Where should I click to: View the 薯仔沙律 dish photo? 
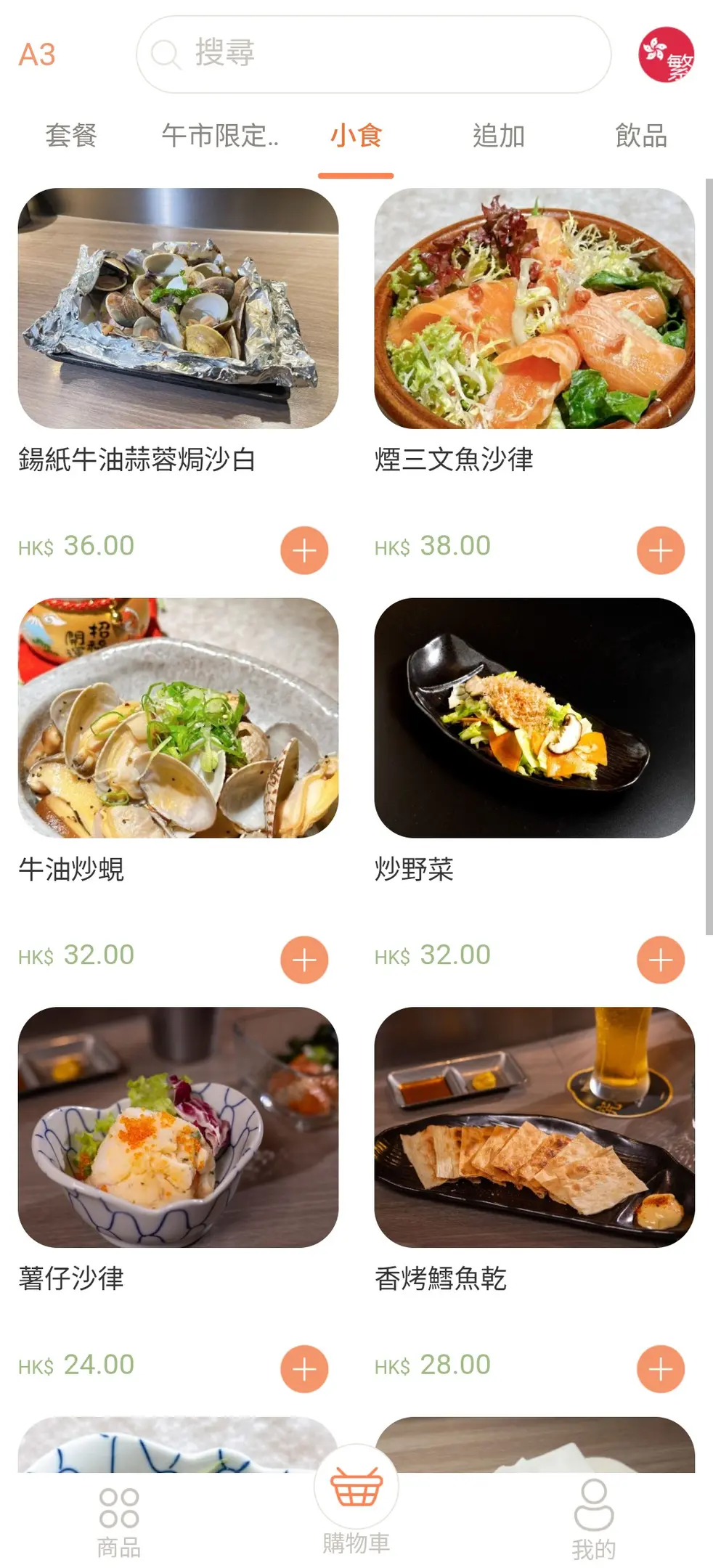178,1127
